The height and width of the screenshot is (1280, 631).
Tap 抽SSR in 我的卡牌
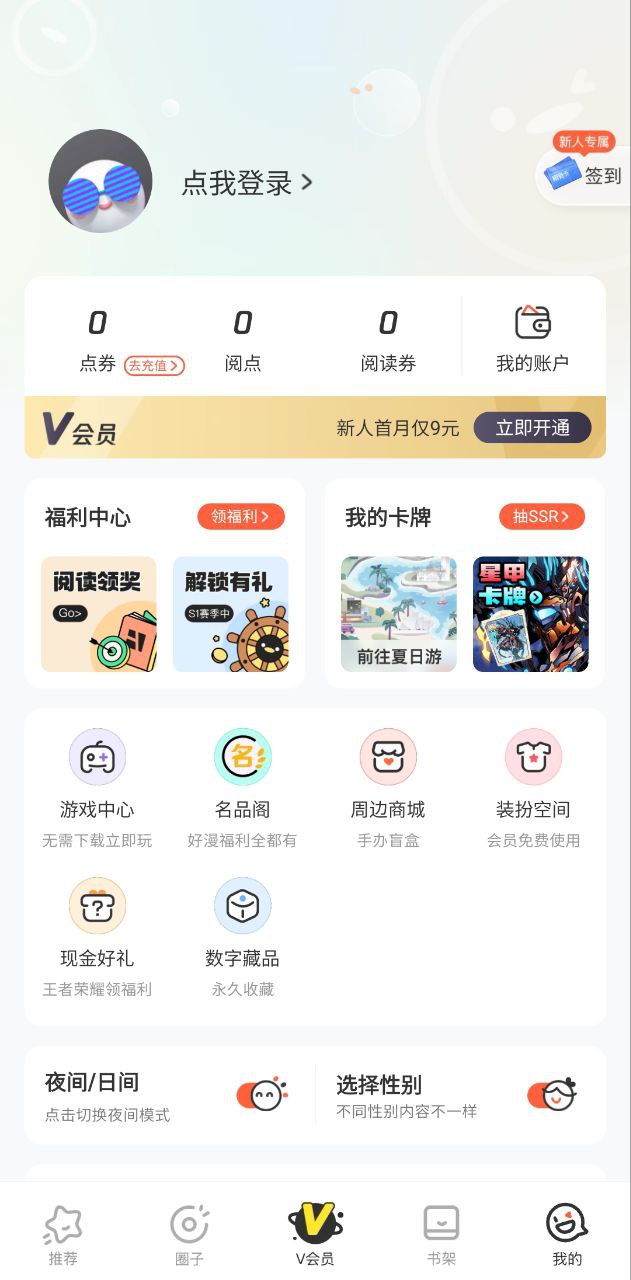541,516
